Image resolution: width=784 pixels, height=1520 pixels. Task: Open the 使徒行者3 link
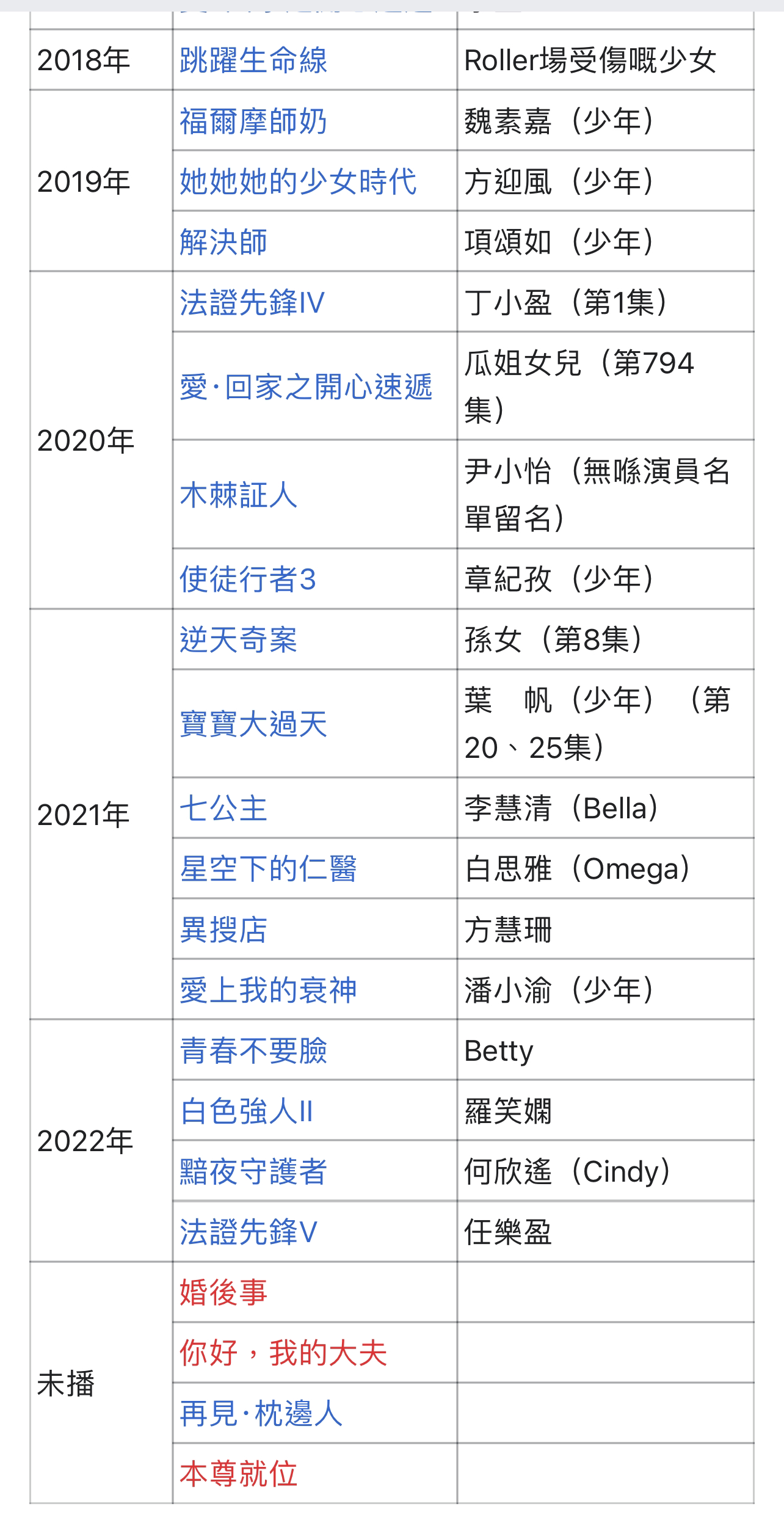[248, 578]
